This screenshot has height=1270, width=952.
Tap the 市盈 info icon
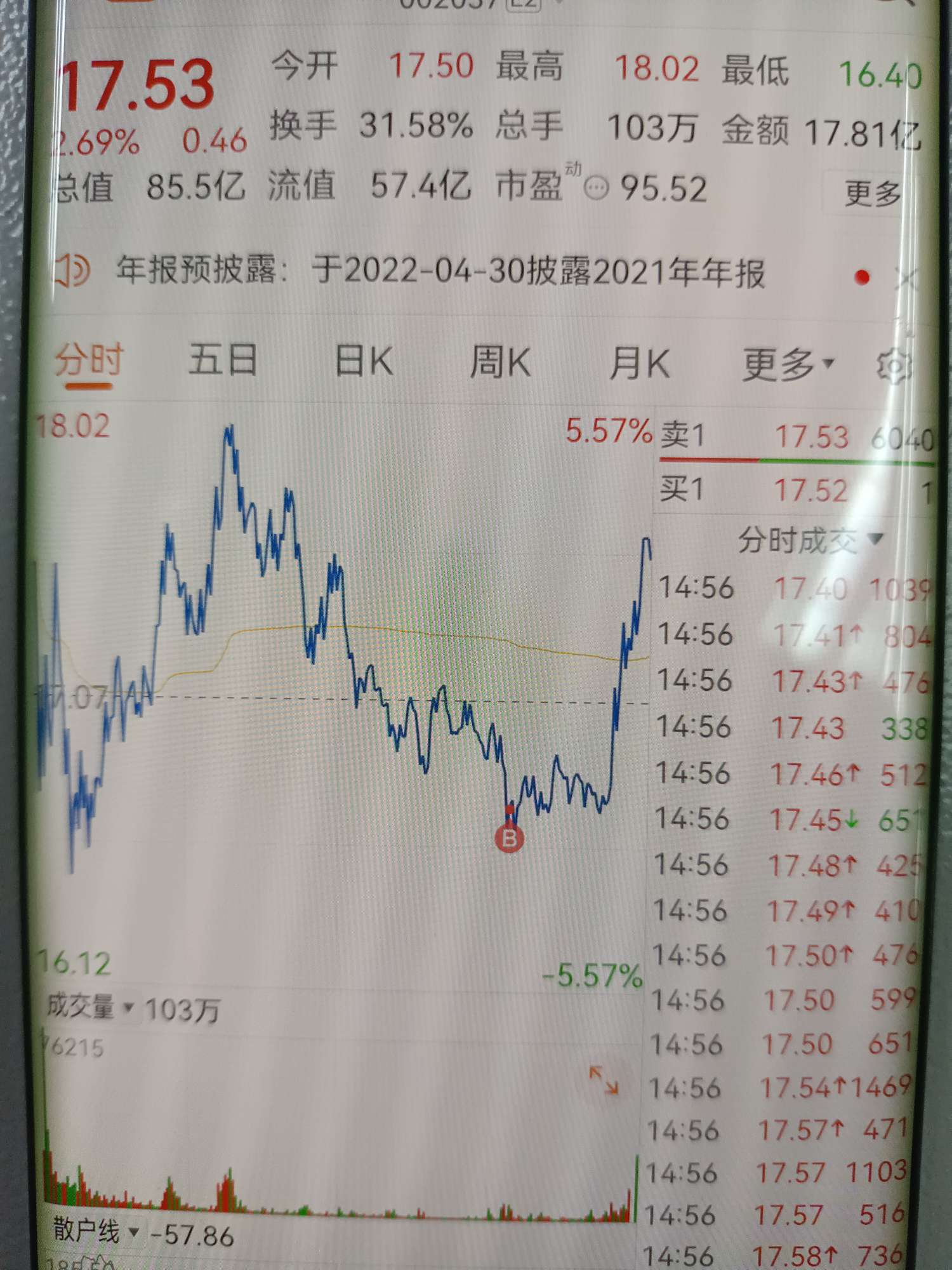[x=595, y=188]
